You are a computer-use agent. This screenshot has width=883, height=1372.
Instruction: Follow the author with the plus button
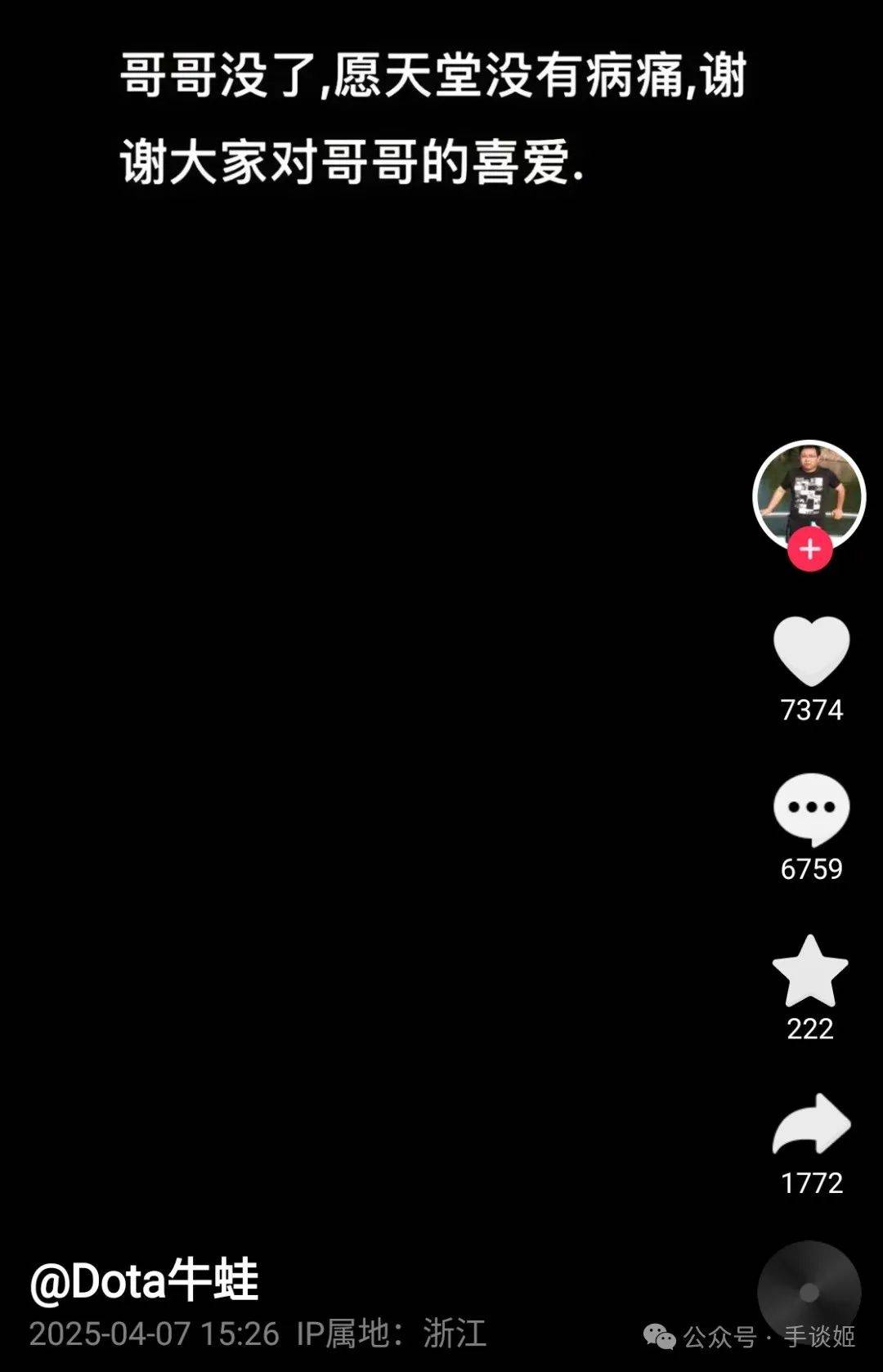[x=809, y=549]
